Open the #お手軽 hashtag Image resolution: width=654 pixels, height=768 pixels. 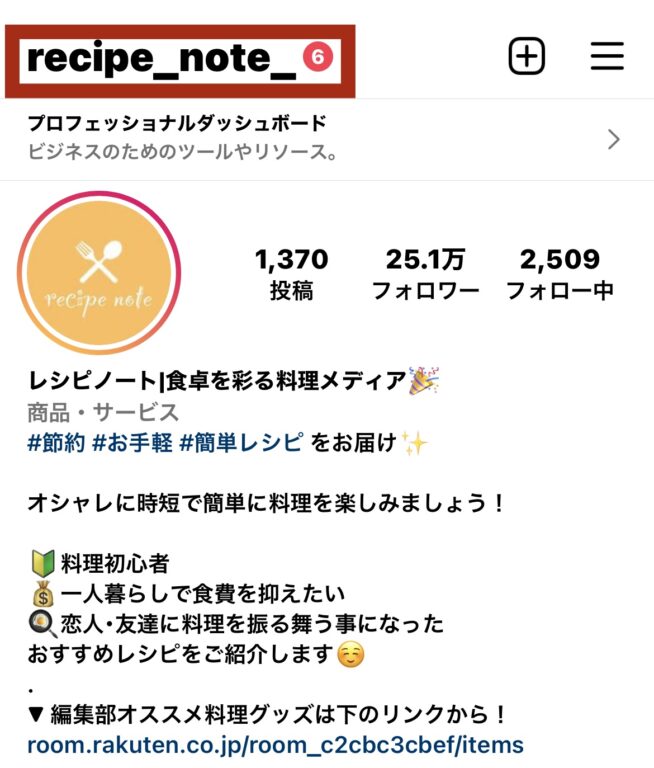point(132,442)
